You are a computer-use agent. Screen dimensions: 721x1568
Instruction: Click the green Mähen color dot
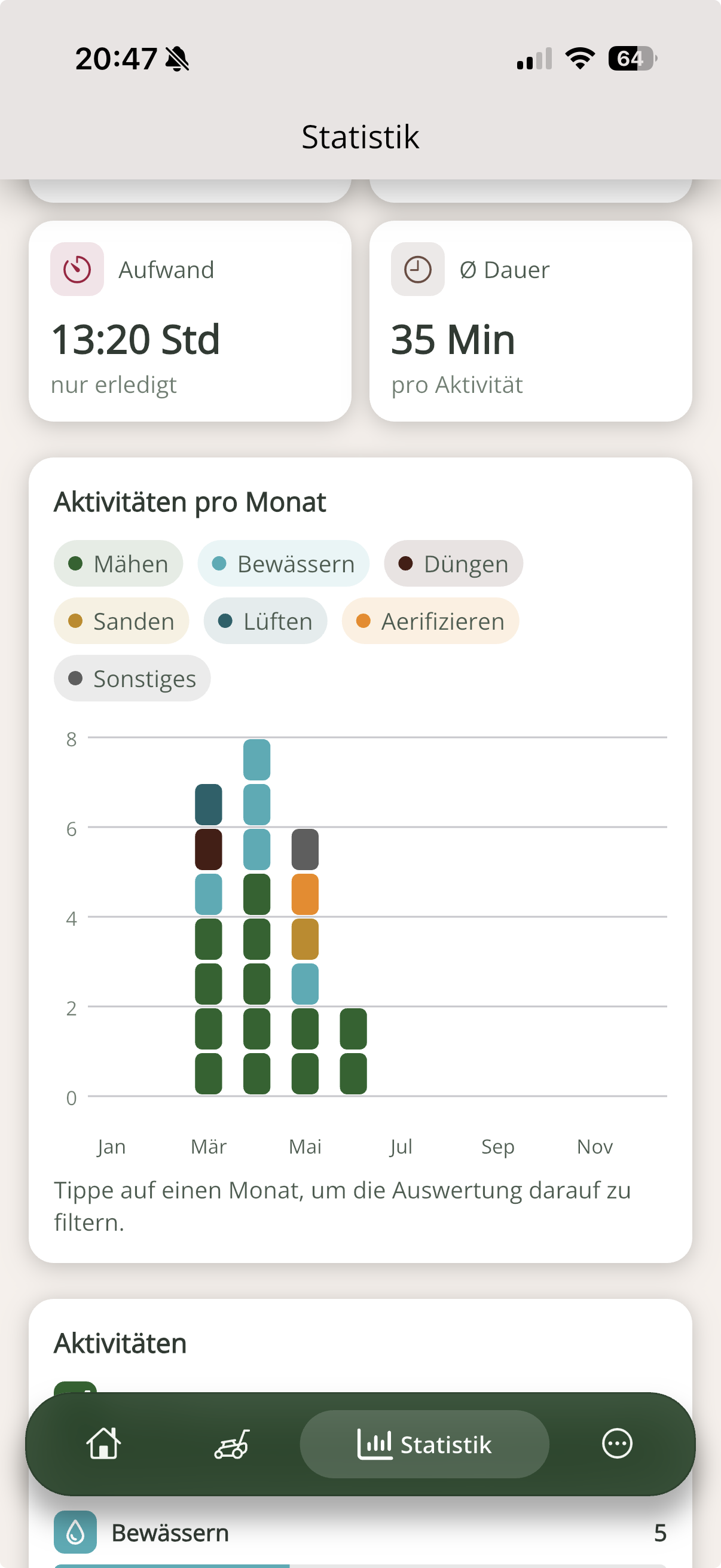(76, 564)
